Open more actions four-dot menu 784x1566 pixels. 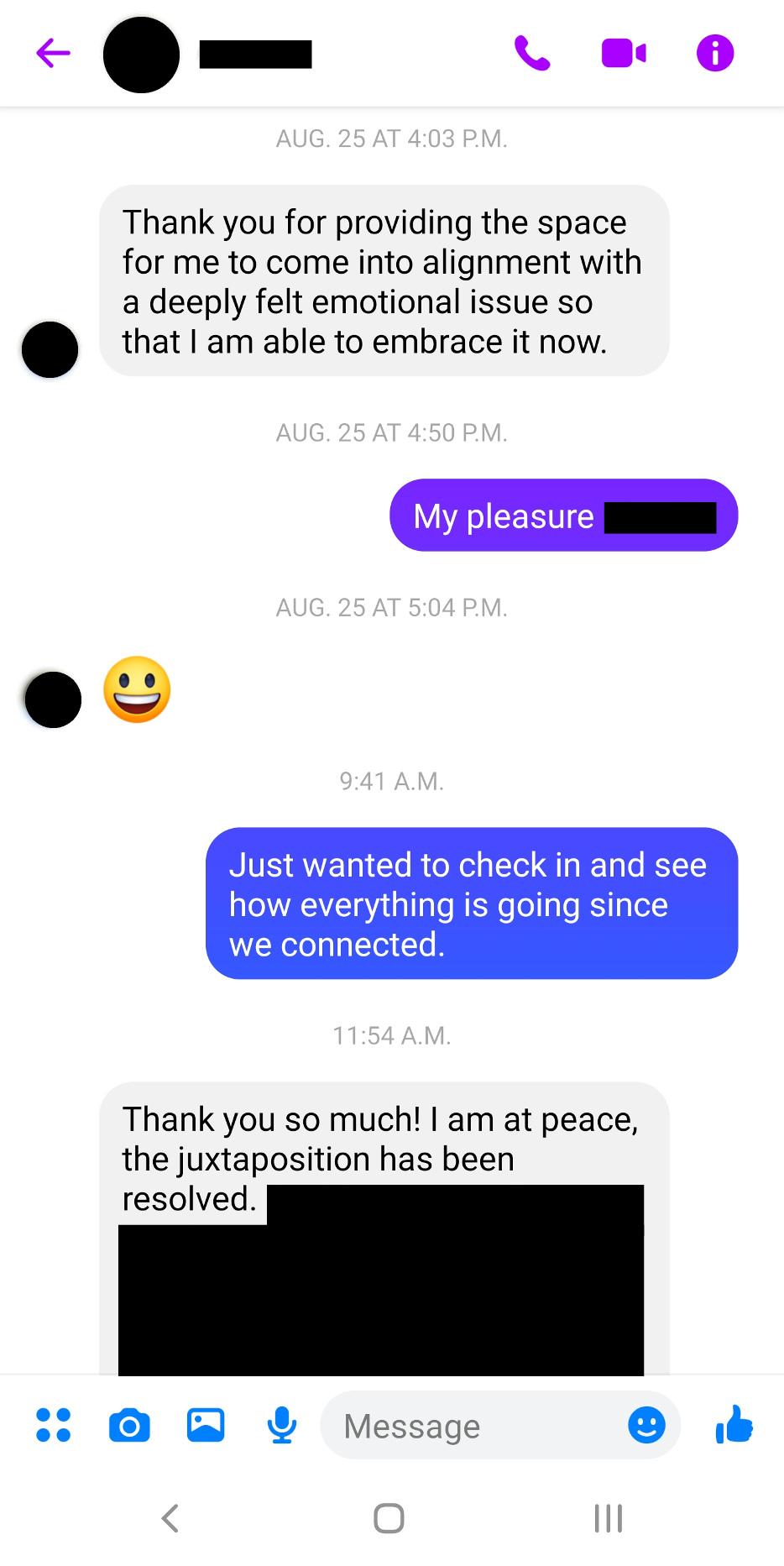54,1425
